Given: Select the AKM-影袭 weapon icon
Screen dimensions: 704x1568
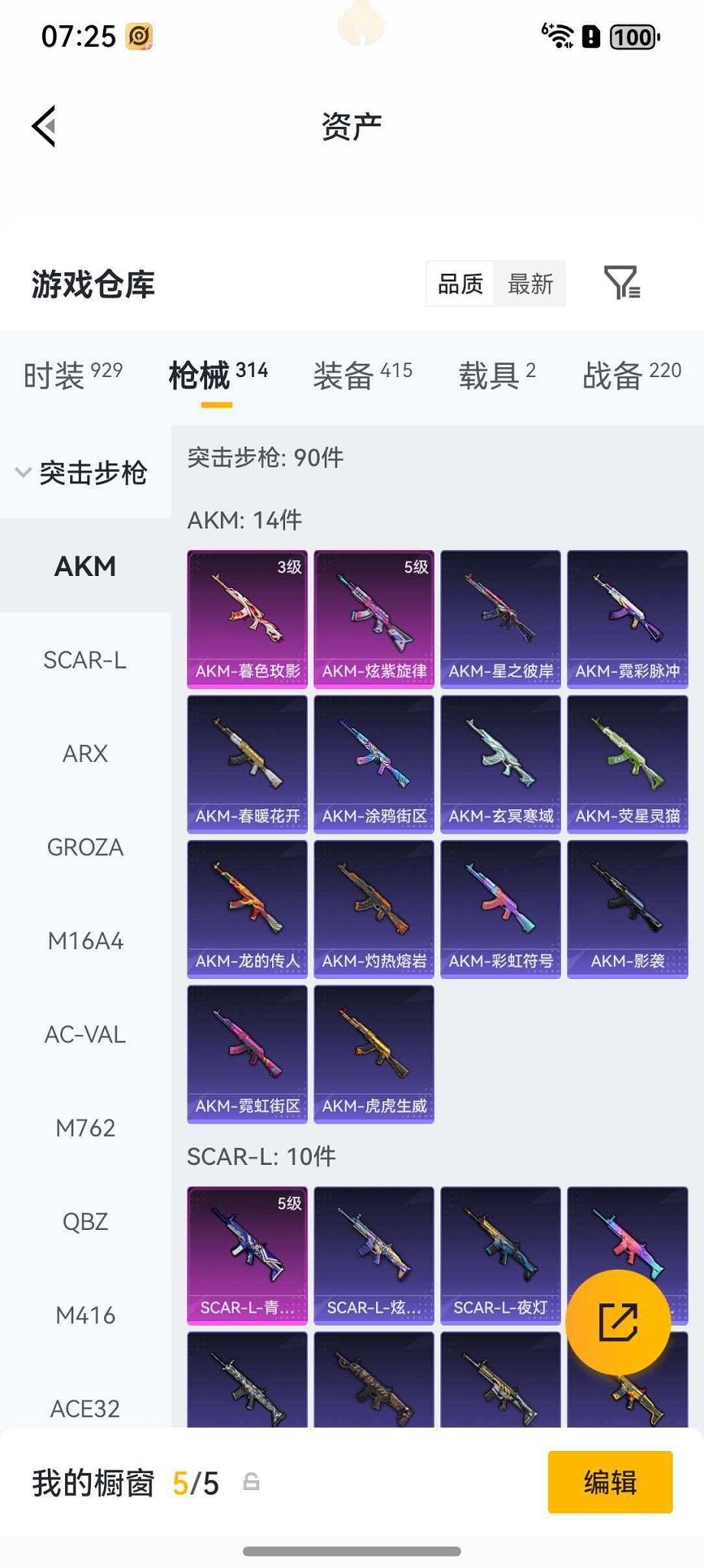Looking at the screenshot, I should tap(627, 906).
